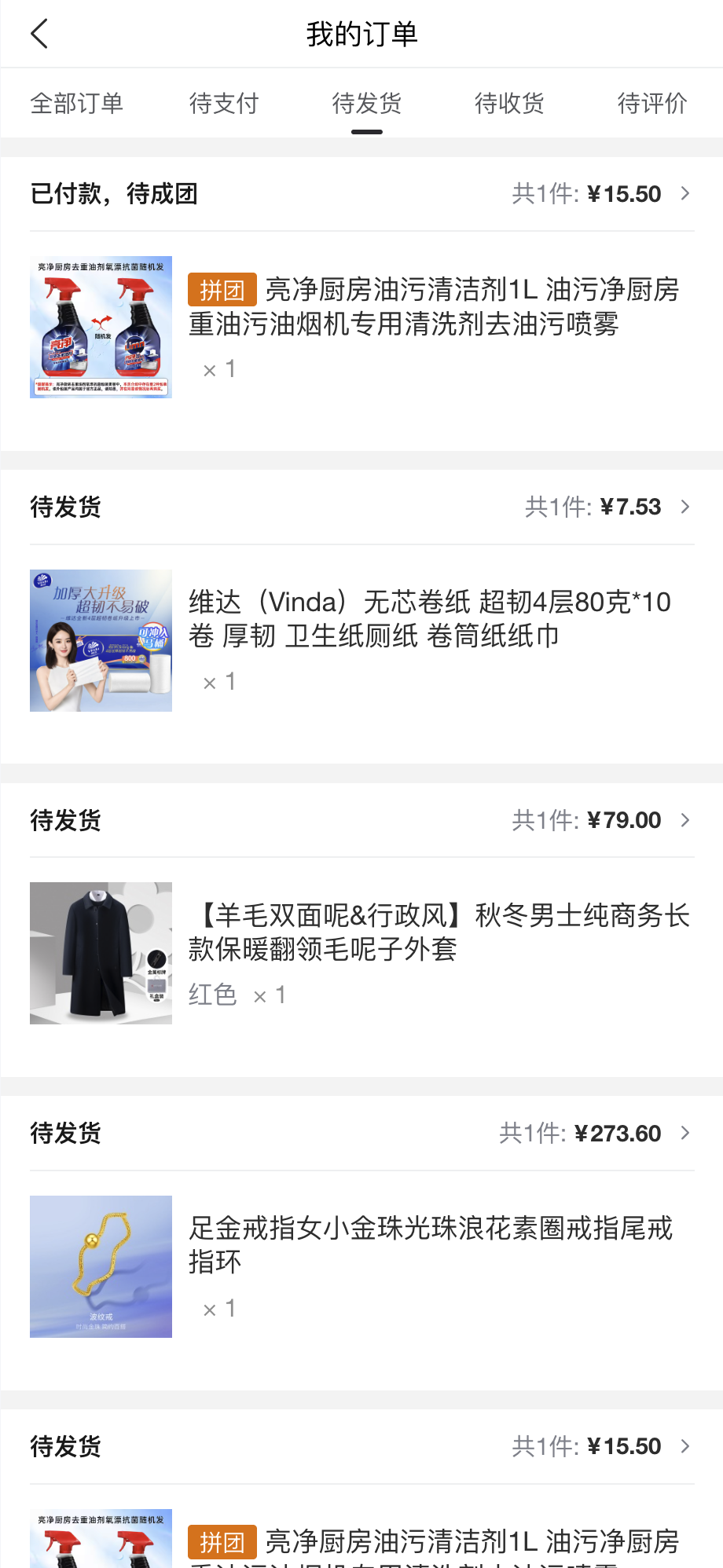723x1568 pixels.
Task: Select the 待发货 tab
Action: 367,103
